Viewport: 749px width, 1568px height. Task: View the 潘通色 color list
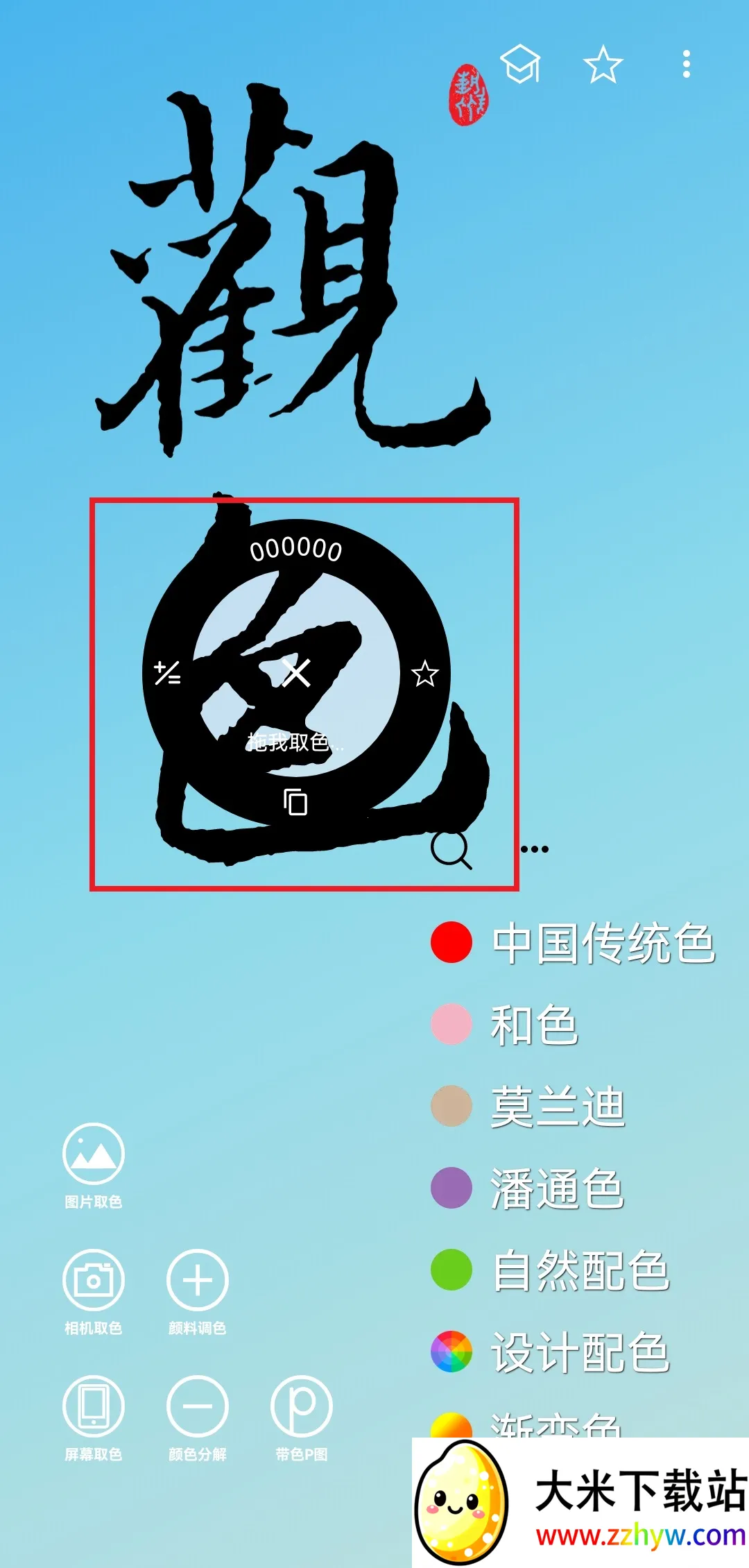[528, 1188]
